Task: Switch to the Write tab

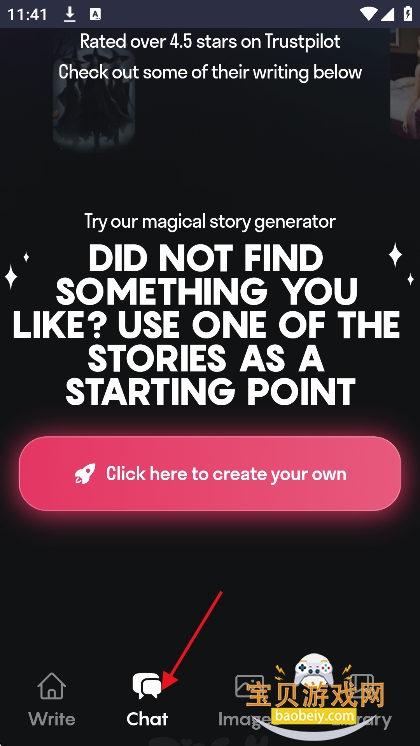Action: pyautogui.click(x=51, y=699)
